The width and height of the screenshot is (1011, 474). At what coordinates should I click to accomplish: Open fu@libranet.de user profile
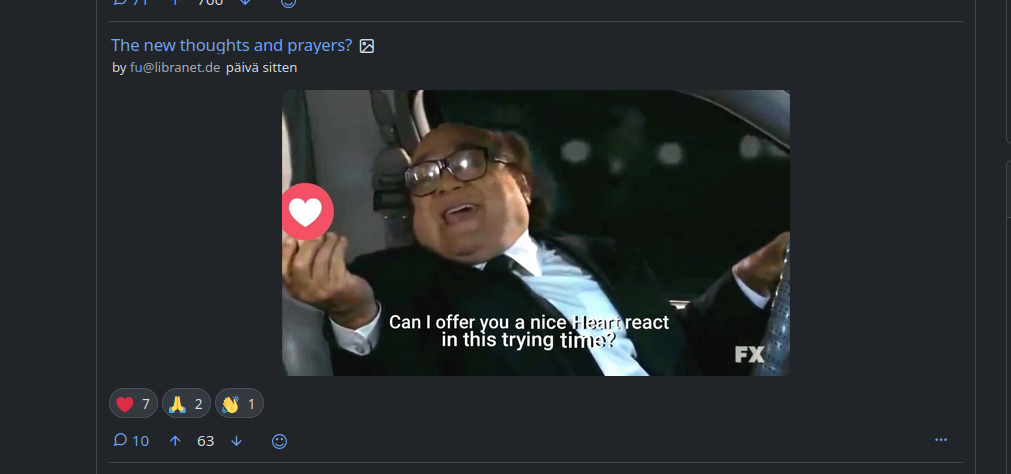click(175, 68)
